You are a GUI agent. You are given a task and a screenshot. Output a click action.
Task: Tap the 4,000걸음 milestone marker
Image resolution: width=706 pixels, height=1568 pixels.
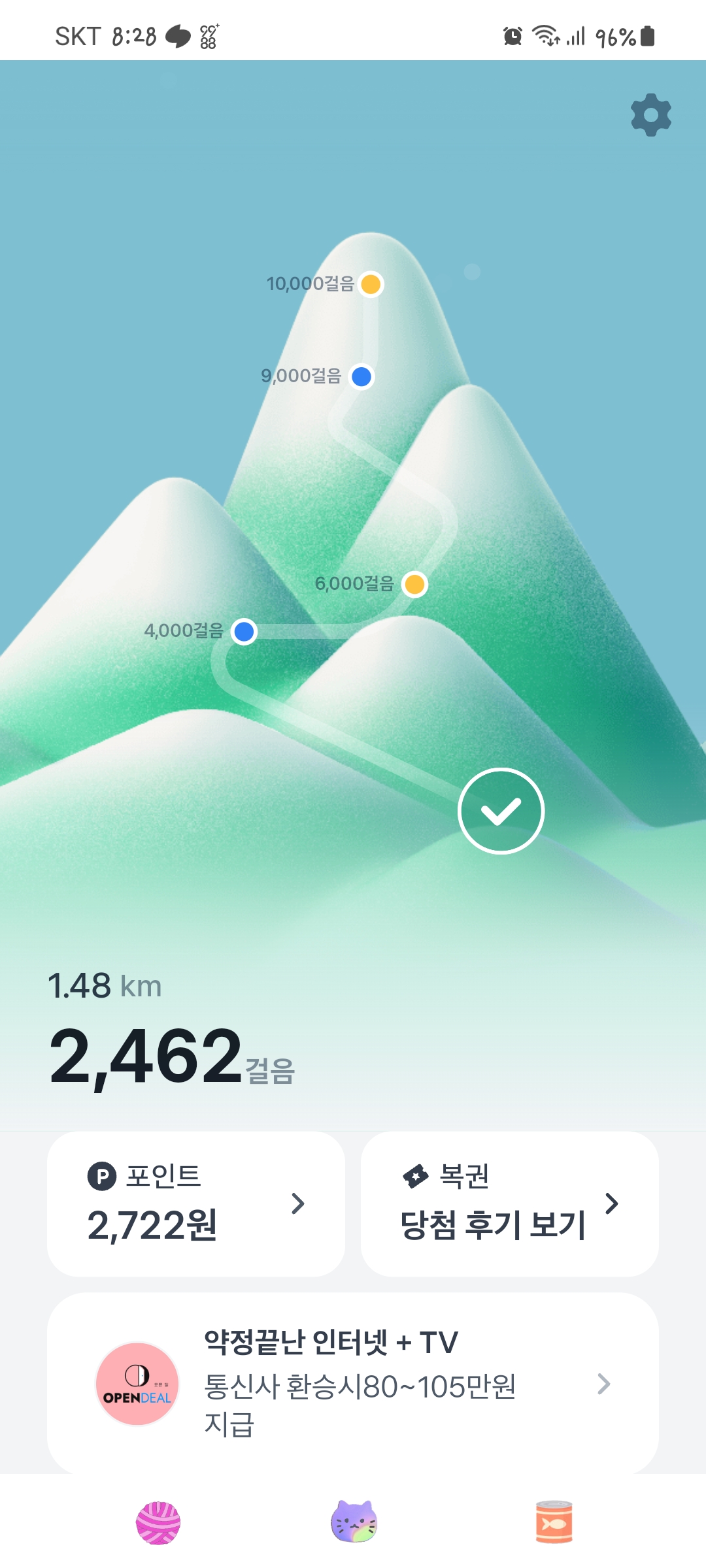click(244, 632)
